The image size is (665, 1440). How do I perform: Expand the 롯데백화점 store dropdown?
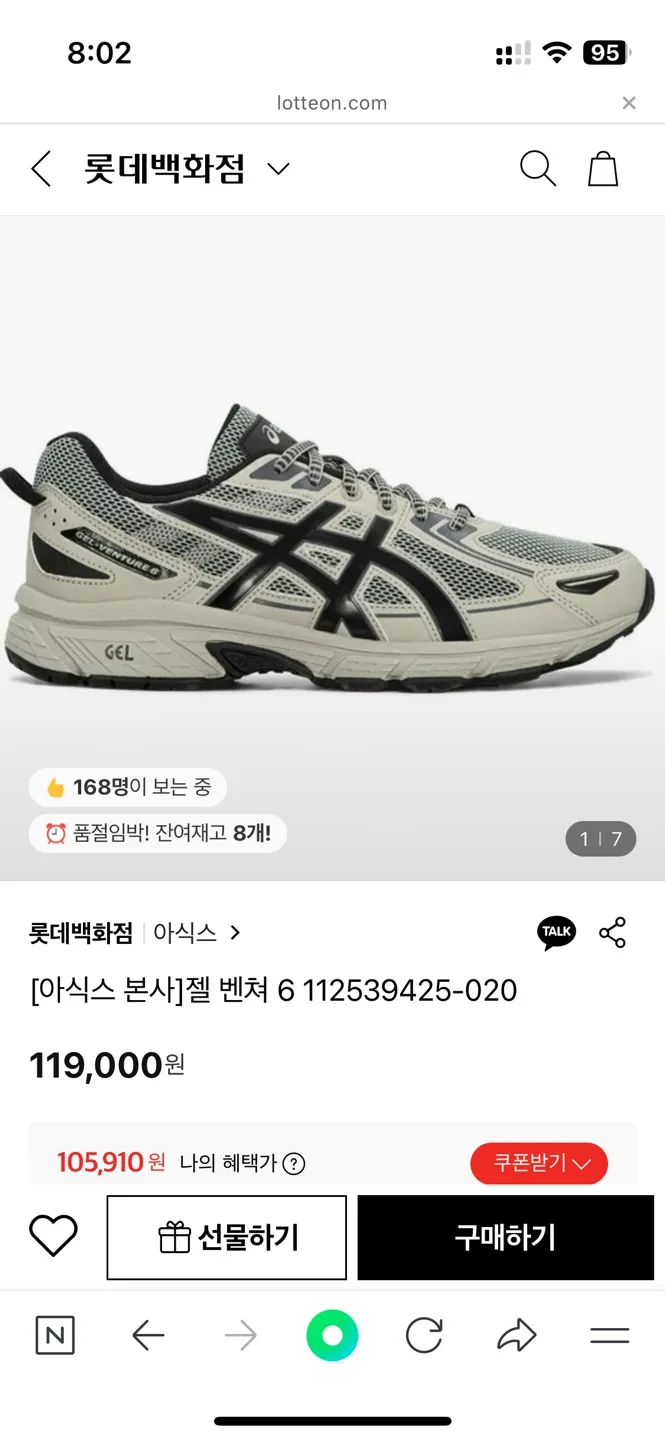(278, 169)
